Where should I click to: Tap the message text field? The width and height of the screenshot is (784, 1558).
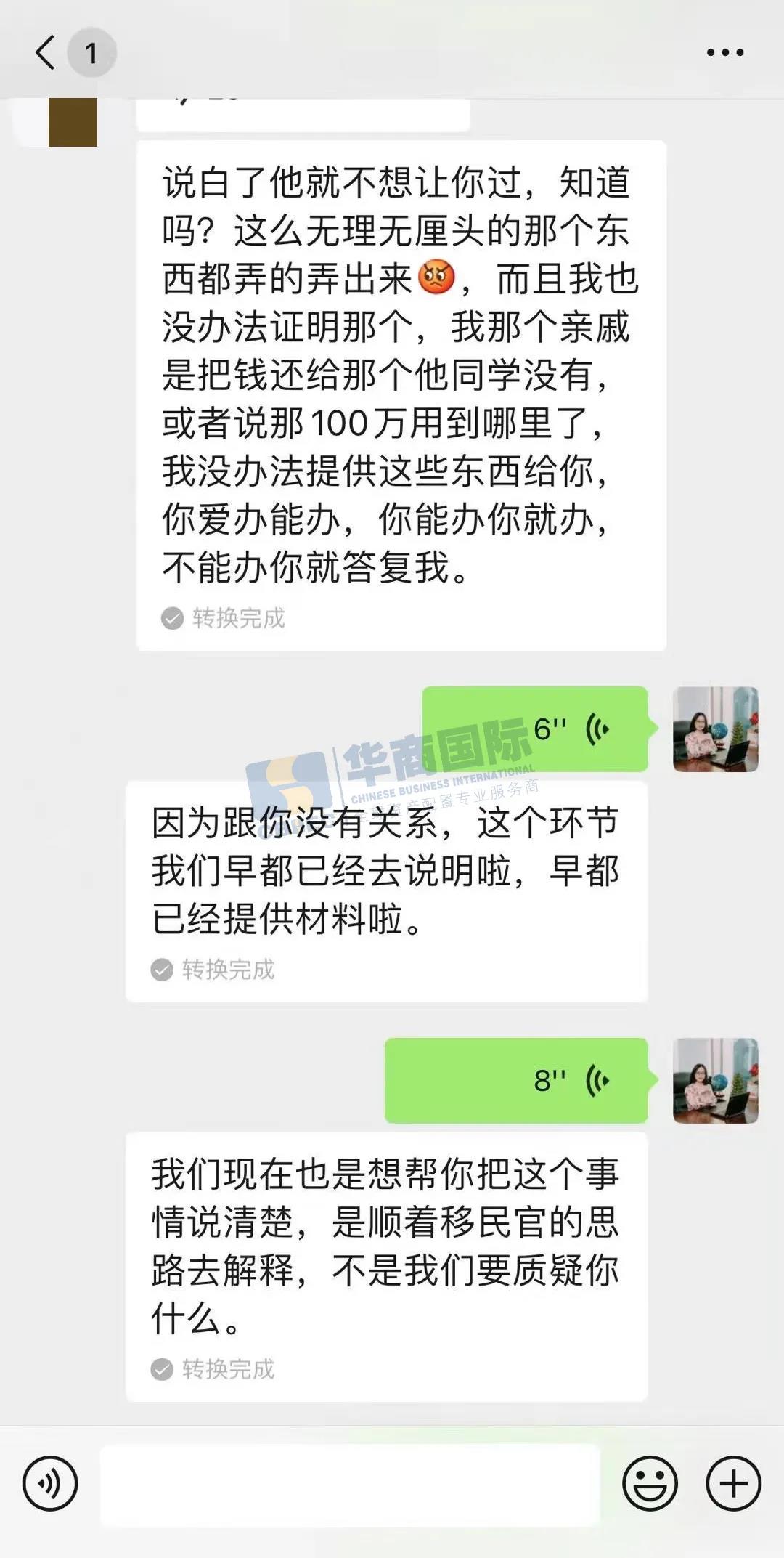coord(350,1485)
